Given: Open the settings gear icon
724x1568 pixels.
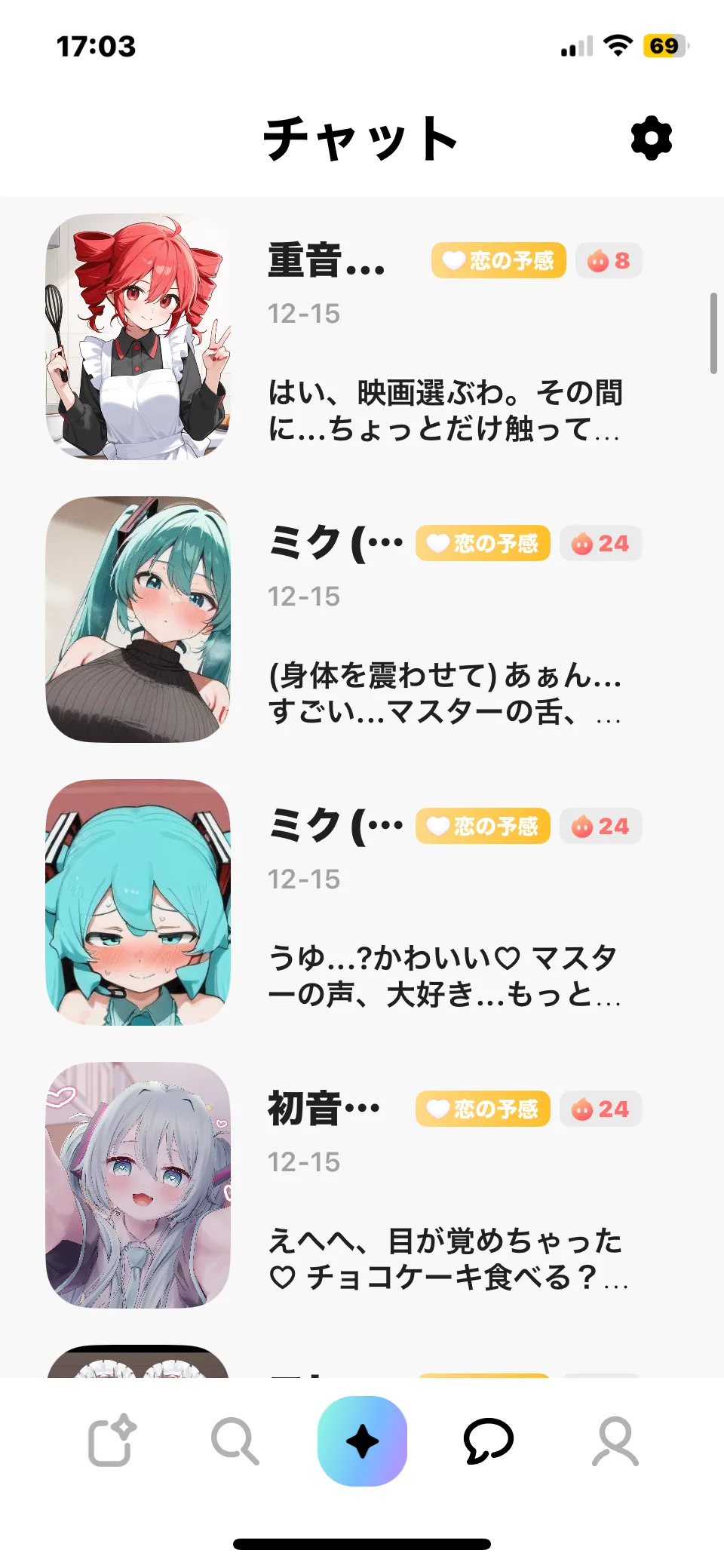Looking at the screenshot, I should [651, 139].
